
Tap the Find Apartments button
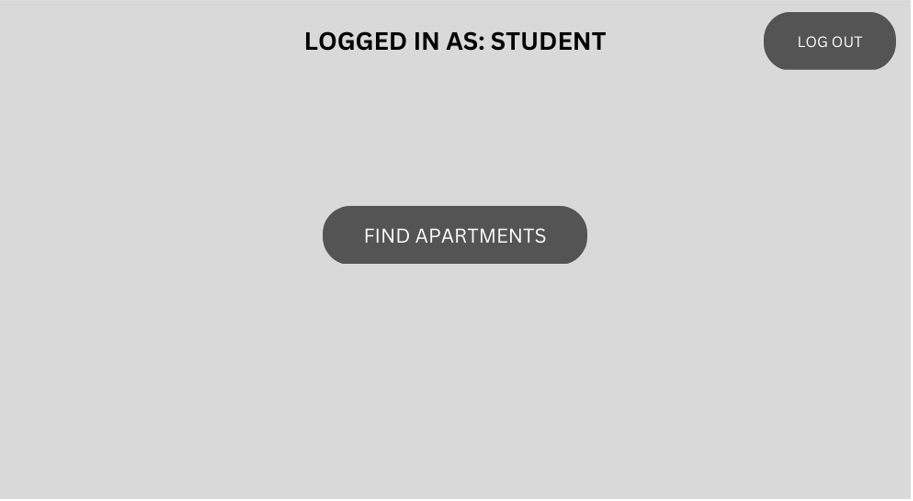[454, 236]
